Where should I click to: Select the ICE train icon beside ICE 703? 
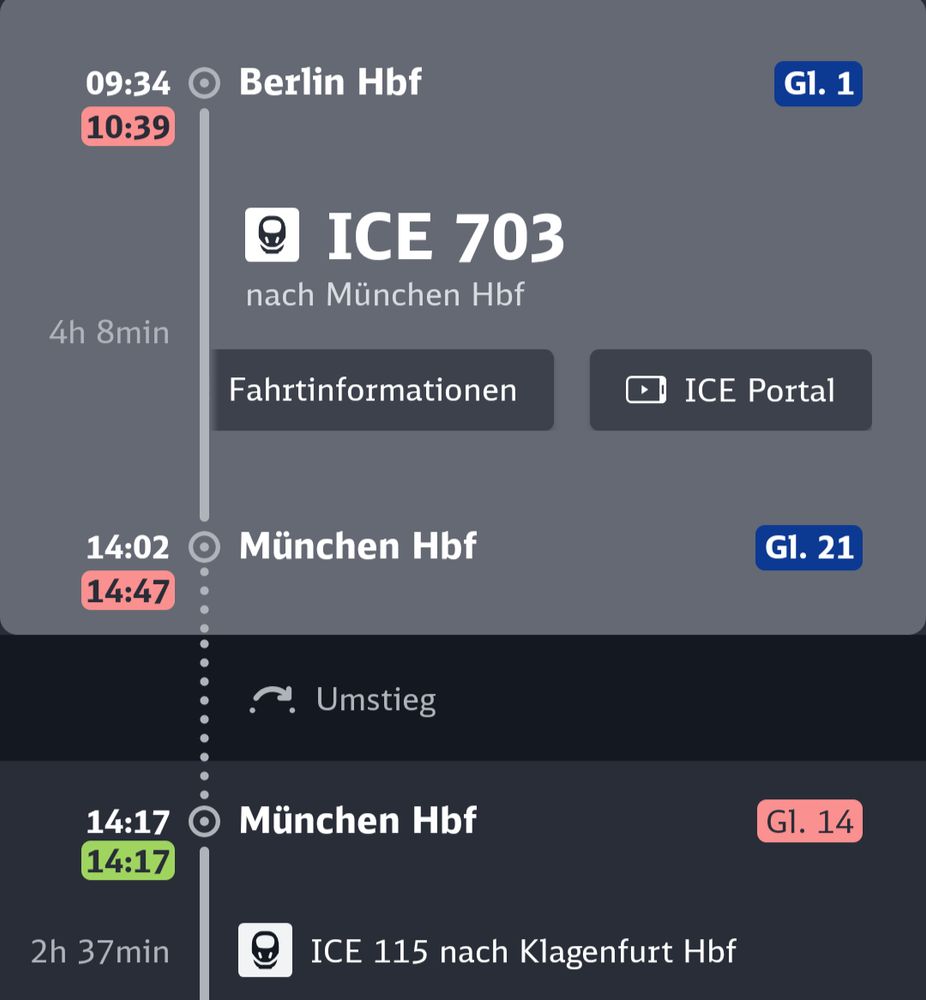tap(272, 234)
